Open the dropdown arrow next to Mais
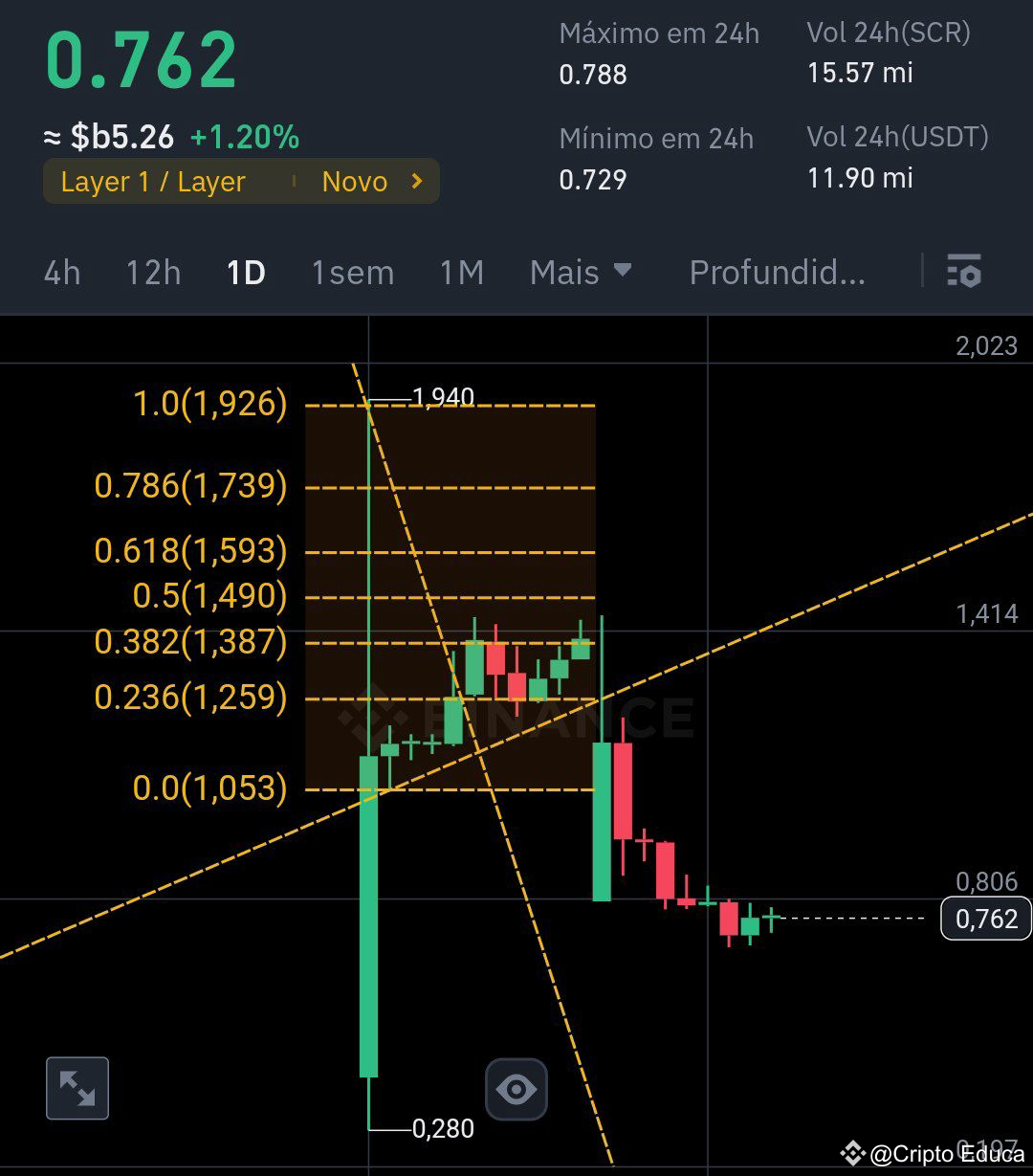The image size is (1033, 1176). coord(621,273)
